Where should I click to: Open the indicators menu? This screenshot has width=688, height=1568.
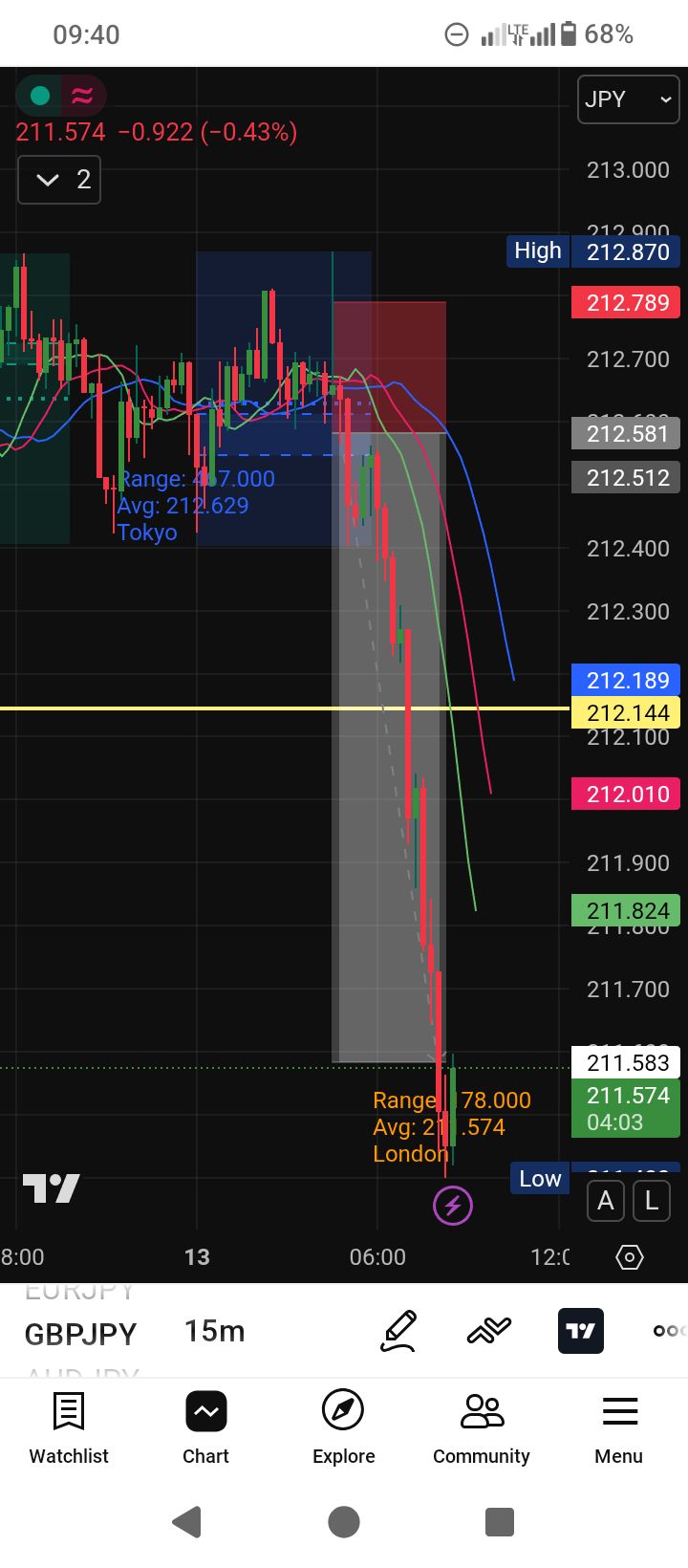pos(489,1331)
